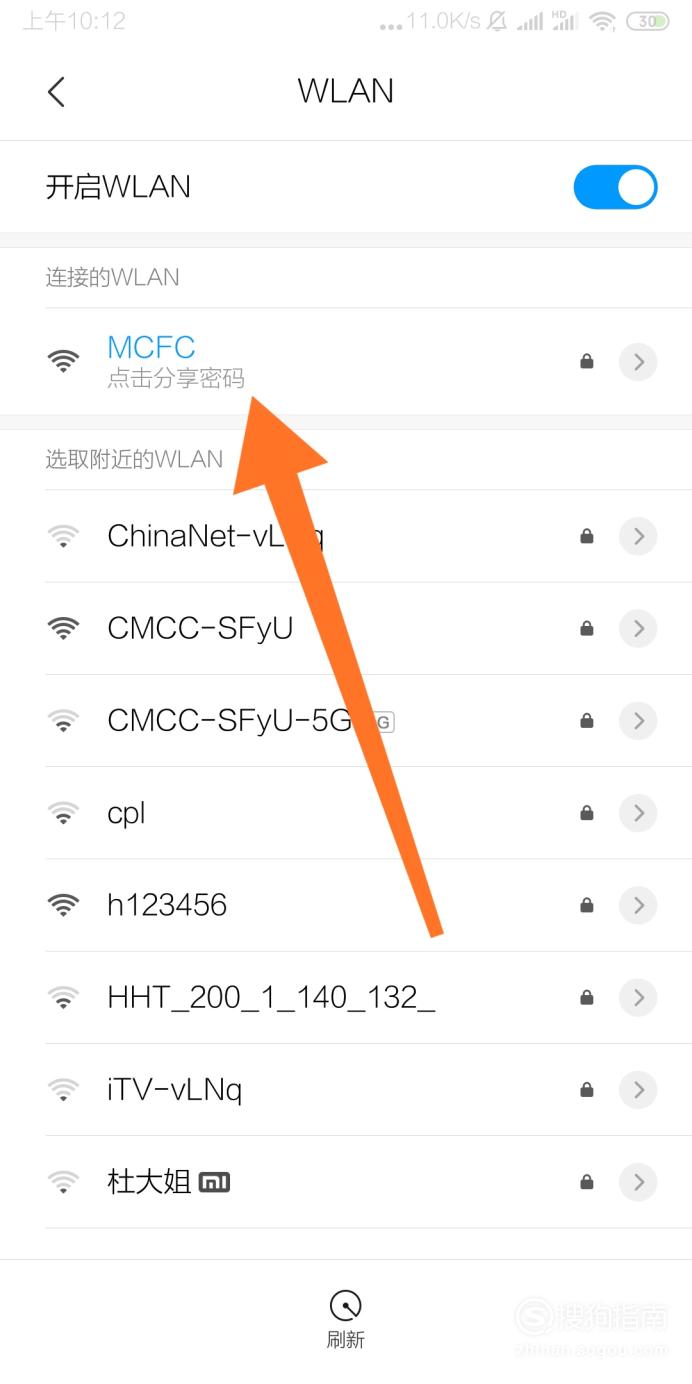Open details arrow for 杜大姐 network
The width and height of the screenshot is (692, 1384).
(x=638, y=1182)
